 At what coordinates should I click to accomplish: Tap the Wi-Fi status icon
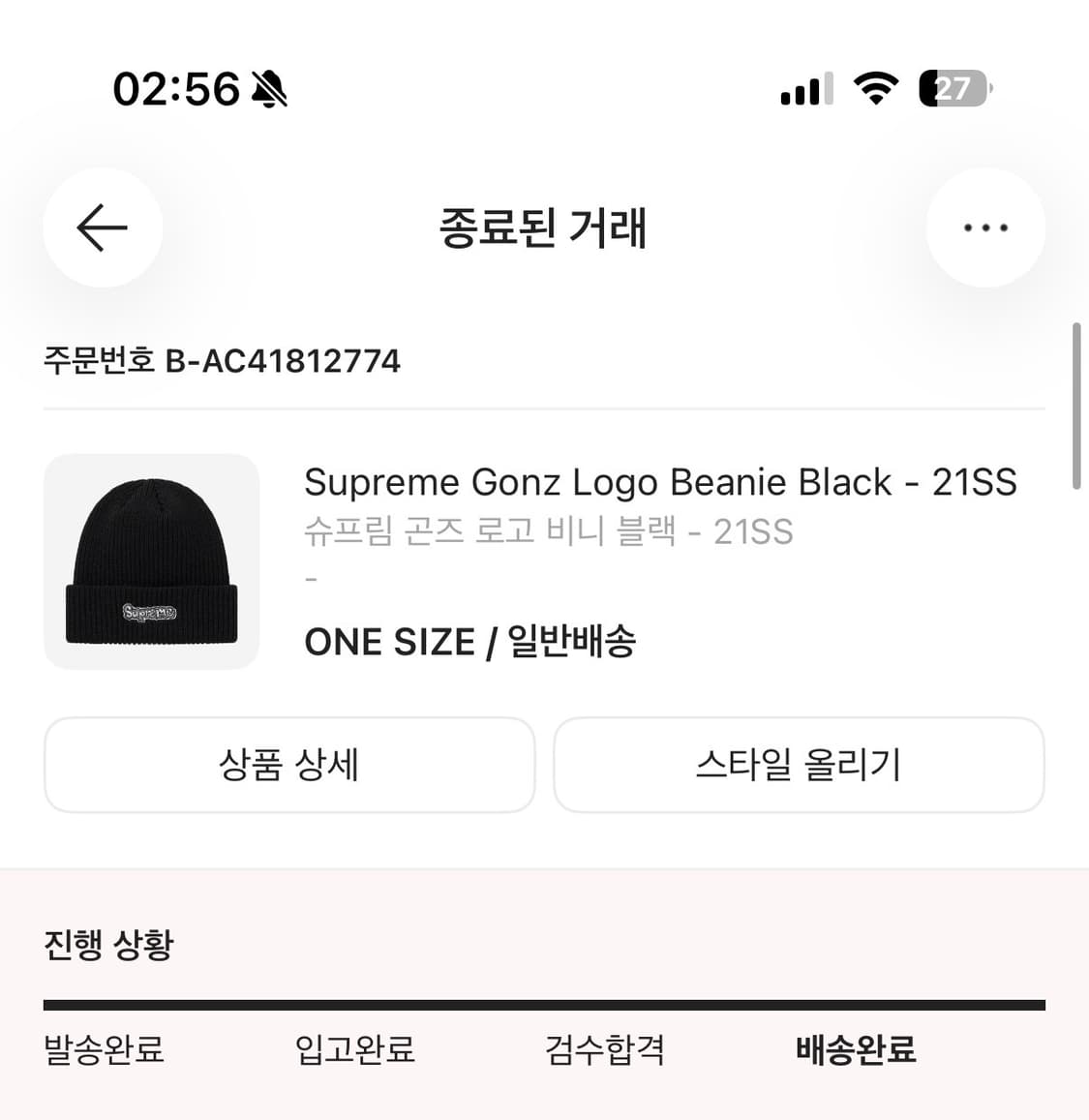pos(874,89)
